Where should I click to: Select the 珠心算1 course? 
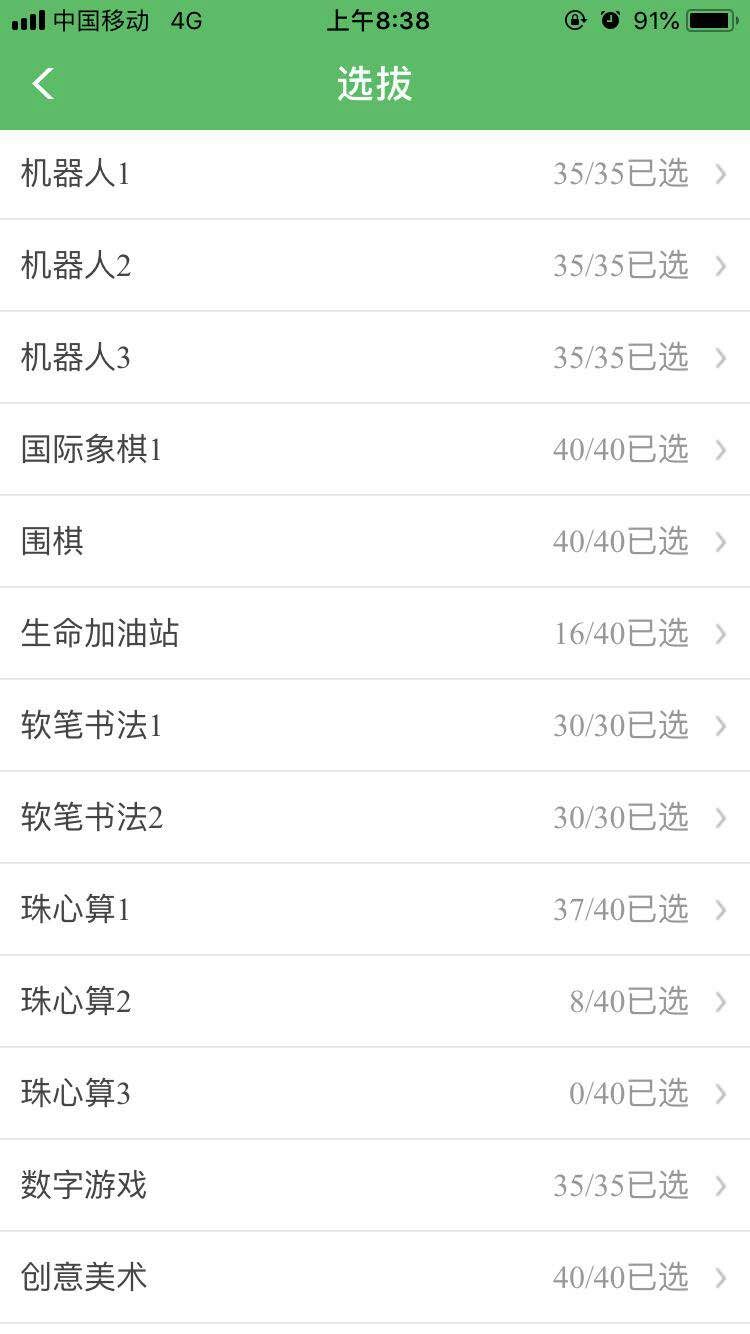[375, 910]
